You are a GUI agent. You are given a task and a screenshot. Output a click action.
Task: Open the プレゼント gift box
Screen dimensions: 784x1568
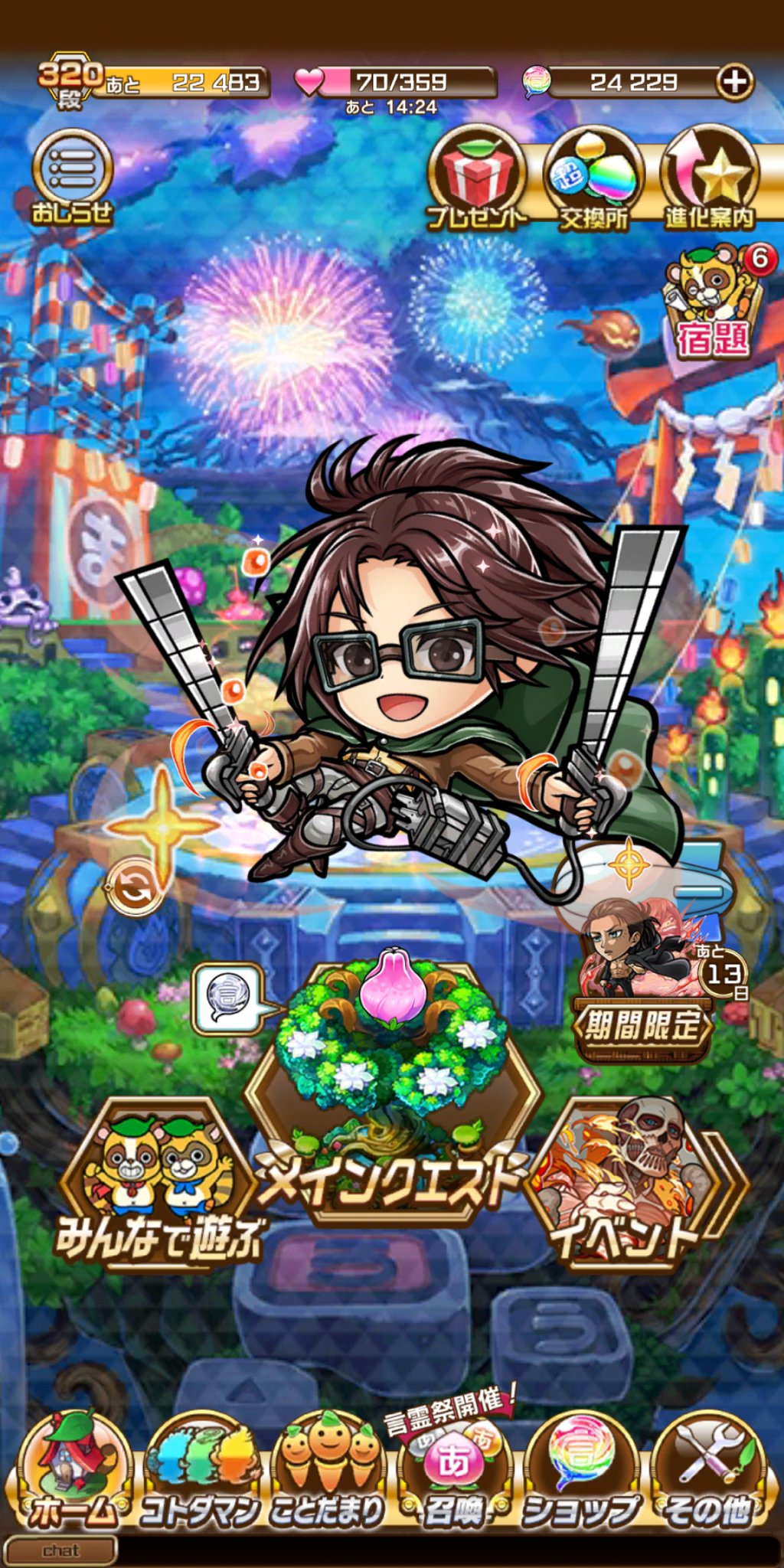(x=477, y=180)
